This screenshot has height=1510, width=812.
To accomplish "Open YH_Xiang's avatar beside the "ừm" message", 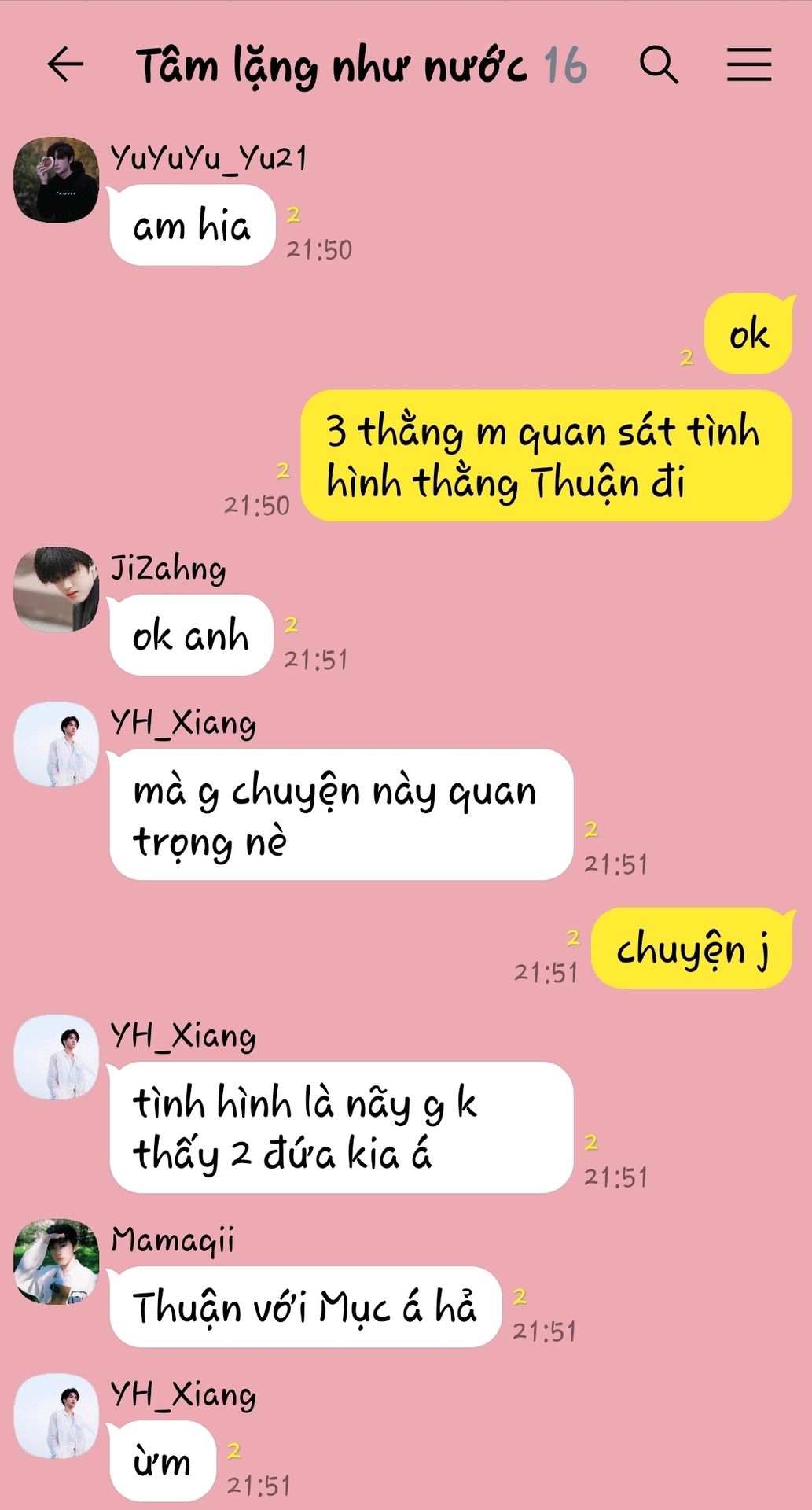I will click(x=57, y=1416).
